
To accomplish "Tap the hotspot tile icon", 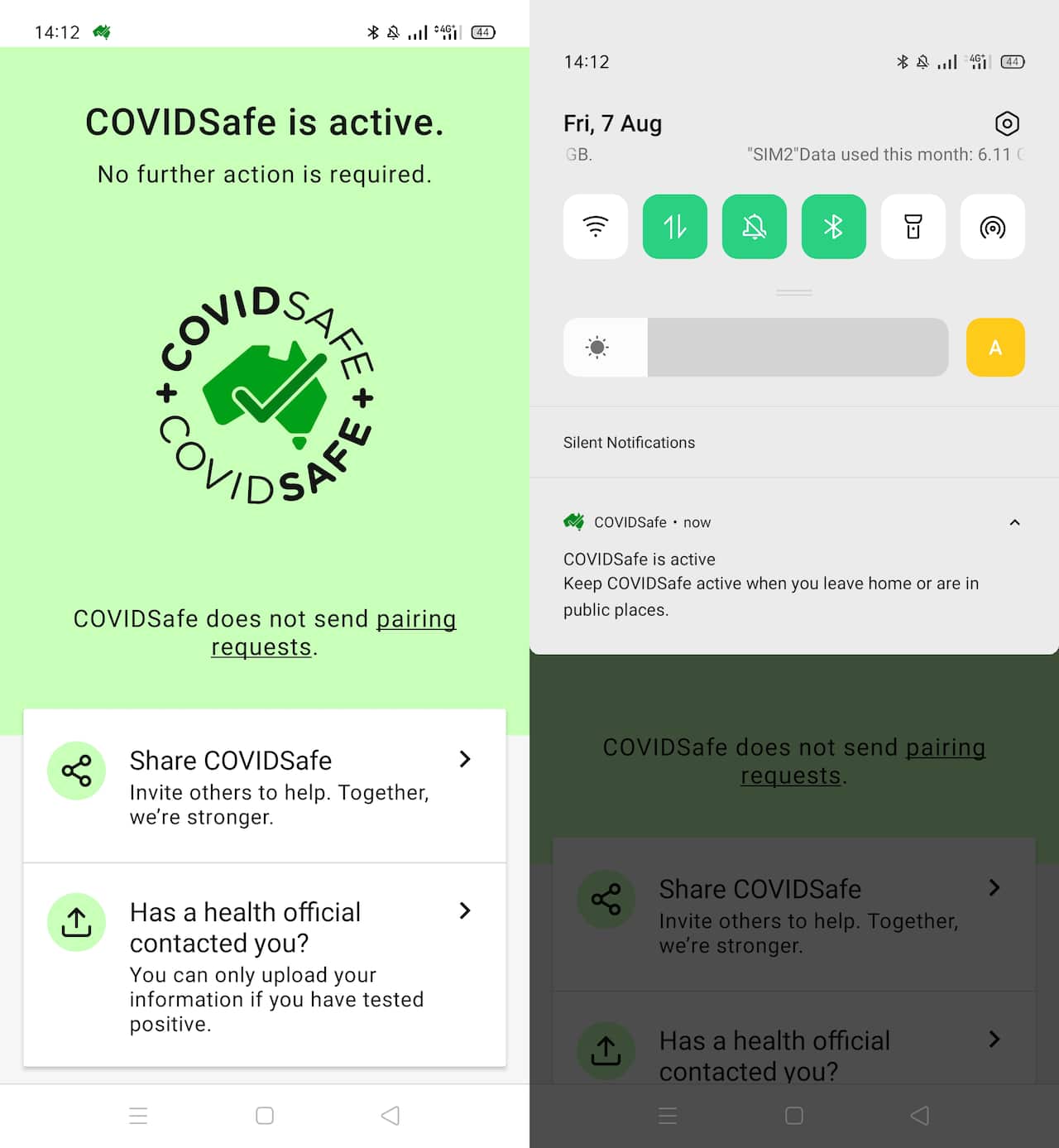I will pyautogui.click(x=992, y=226).
